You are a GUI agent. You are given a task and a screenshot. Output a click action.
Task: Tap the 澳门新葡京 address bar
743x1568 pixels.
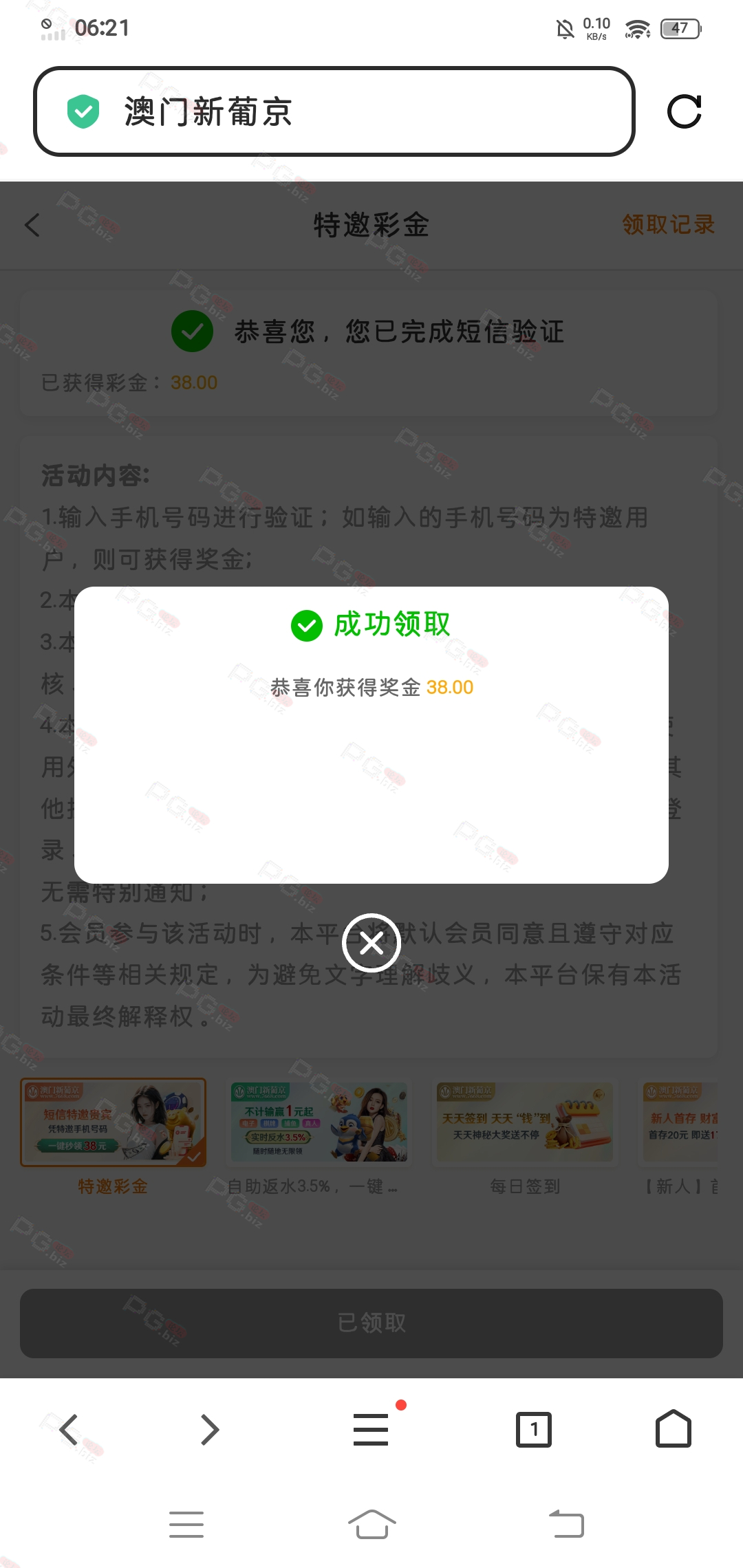pyautogui.click(x=334, y=111)
